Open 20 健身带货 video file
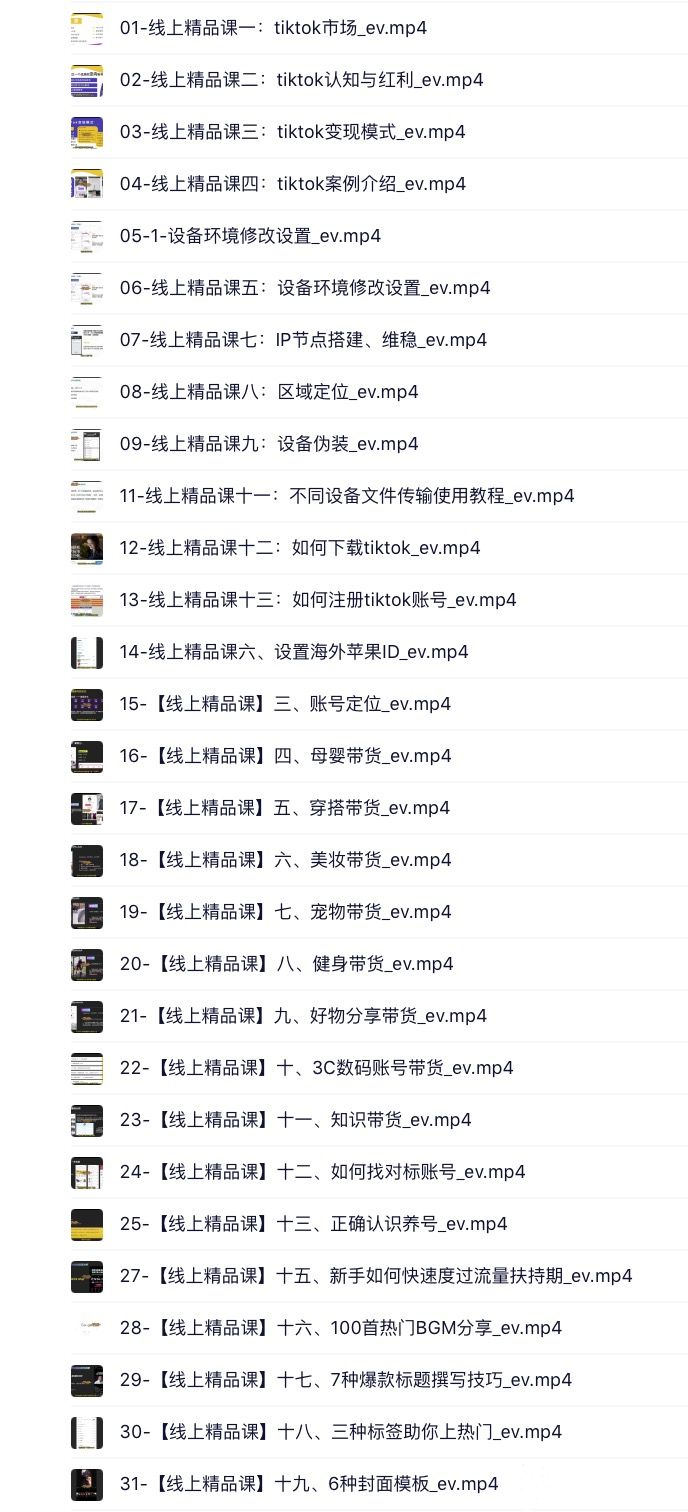This screenshot has height=1512, width=688. coord(286,964)
